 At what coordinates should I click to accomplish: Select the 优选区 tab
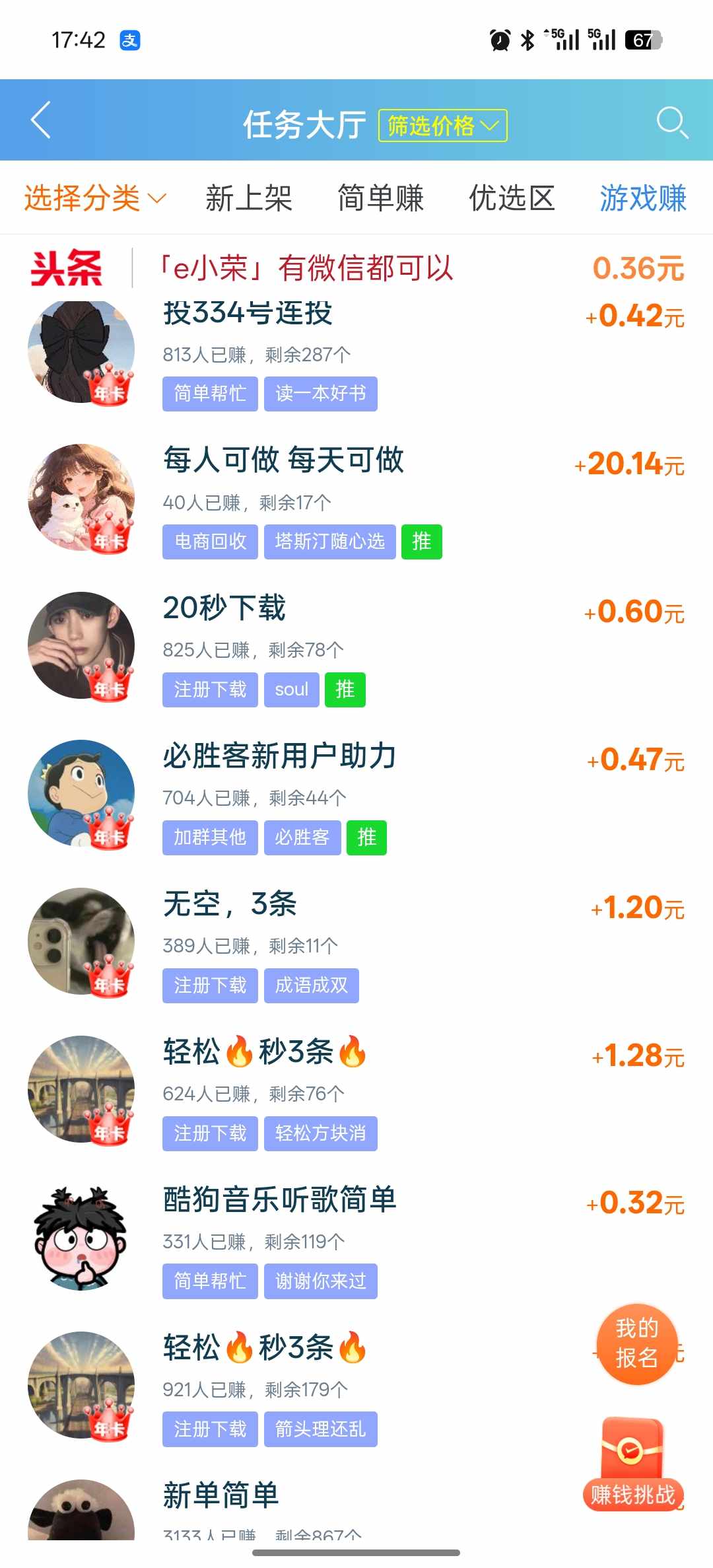click(512, 197)
